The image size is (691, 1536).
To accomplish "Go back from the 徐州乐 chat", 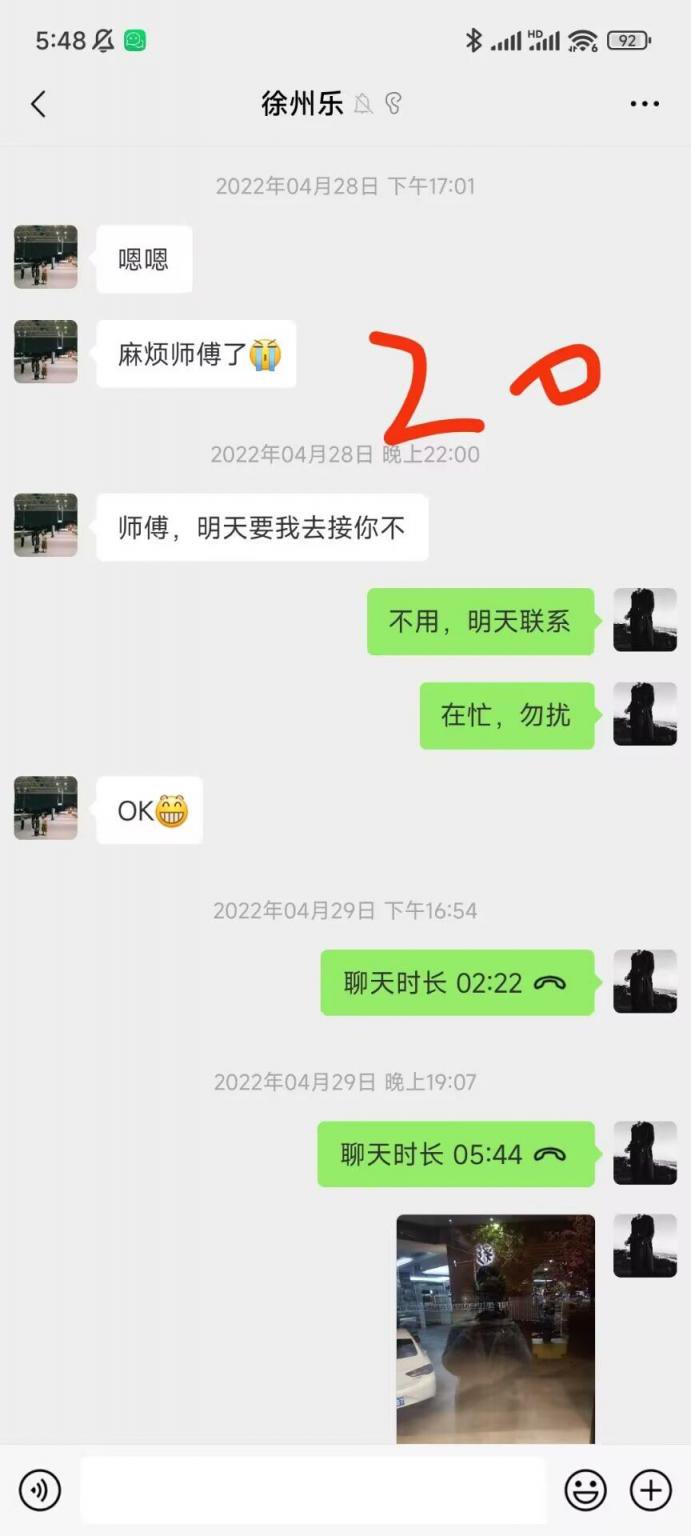I will coord(39,104).
